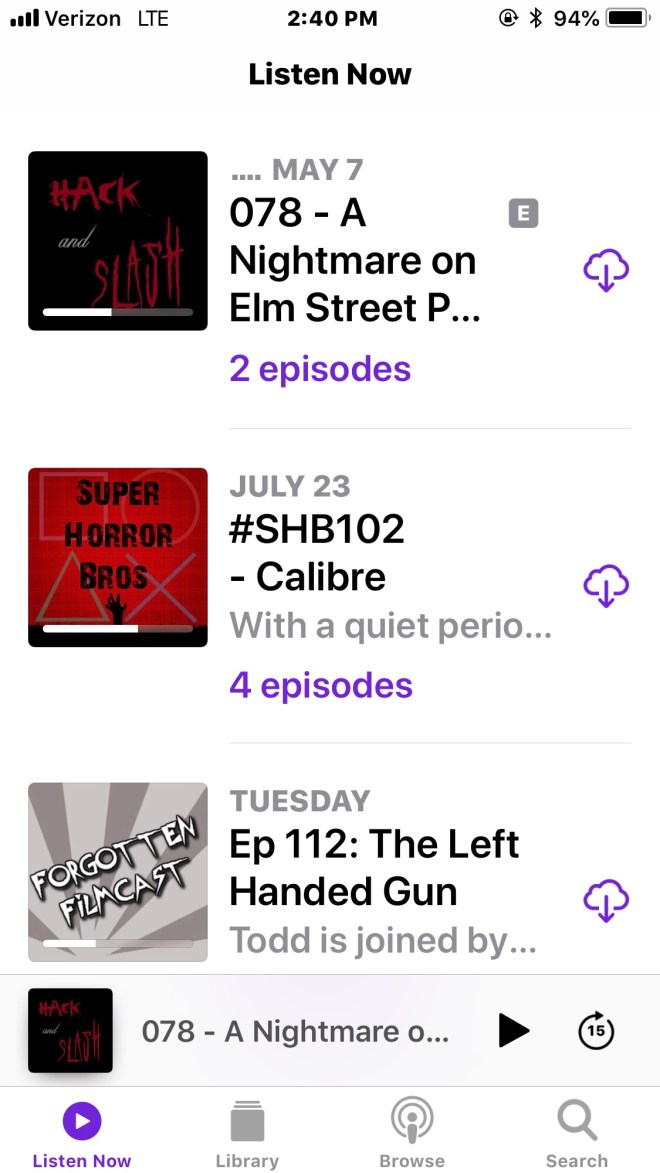Viewport: 660px width, 1173px height.
Task: Open the Forgotten Filmcast podcast artwork
Action: click(x=118, y=872)
